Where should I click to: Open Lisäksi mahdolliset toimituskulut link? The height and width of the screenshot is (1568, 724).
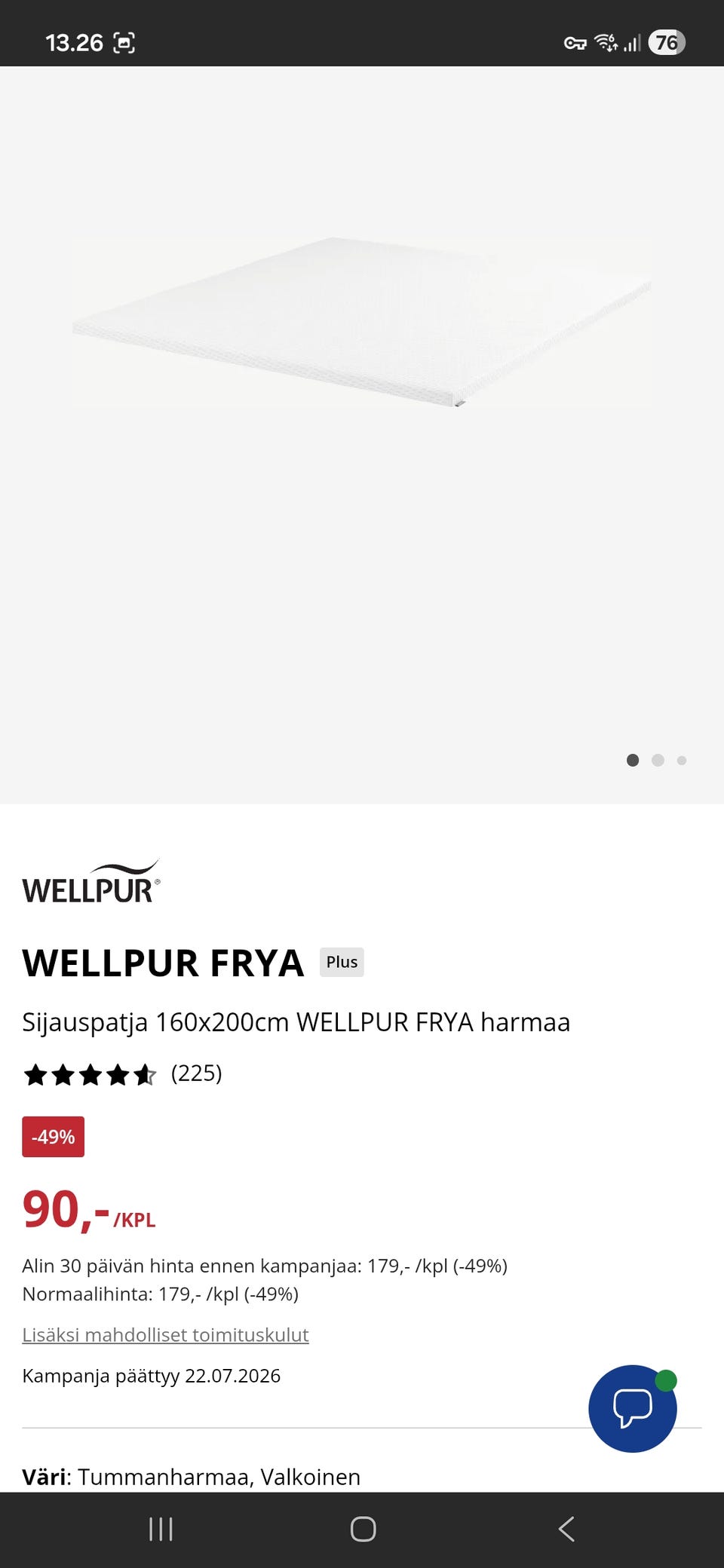coord(165,1335)
